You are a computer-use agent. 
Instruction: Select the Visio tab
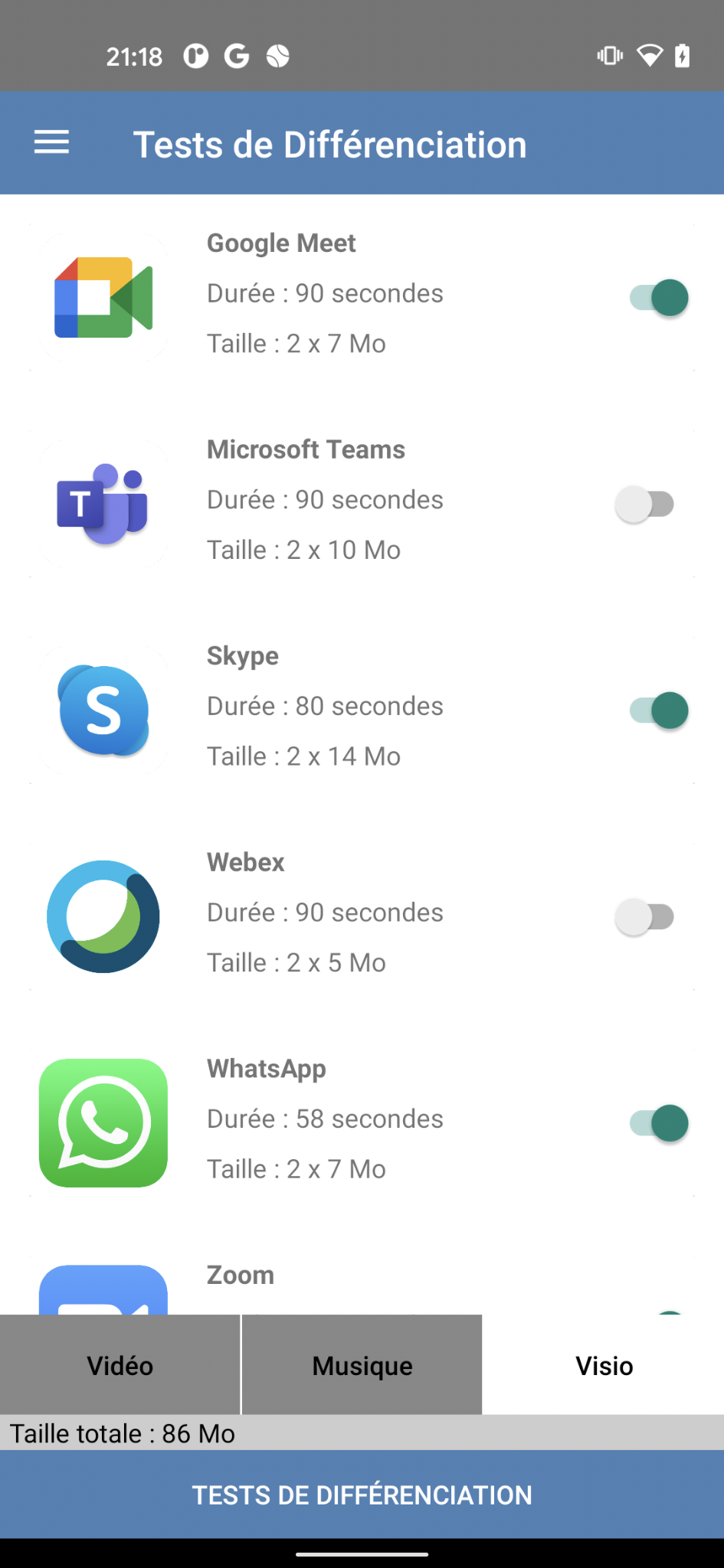(604, 1365)
